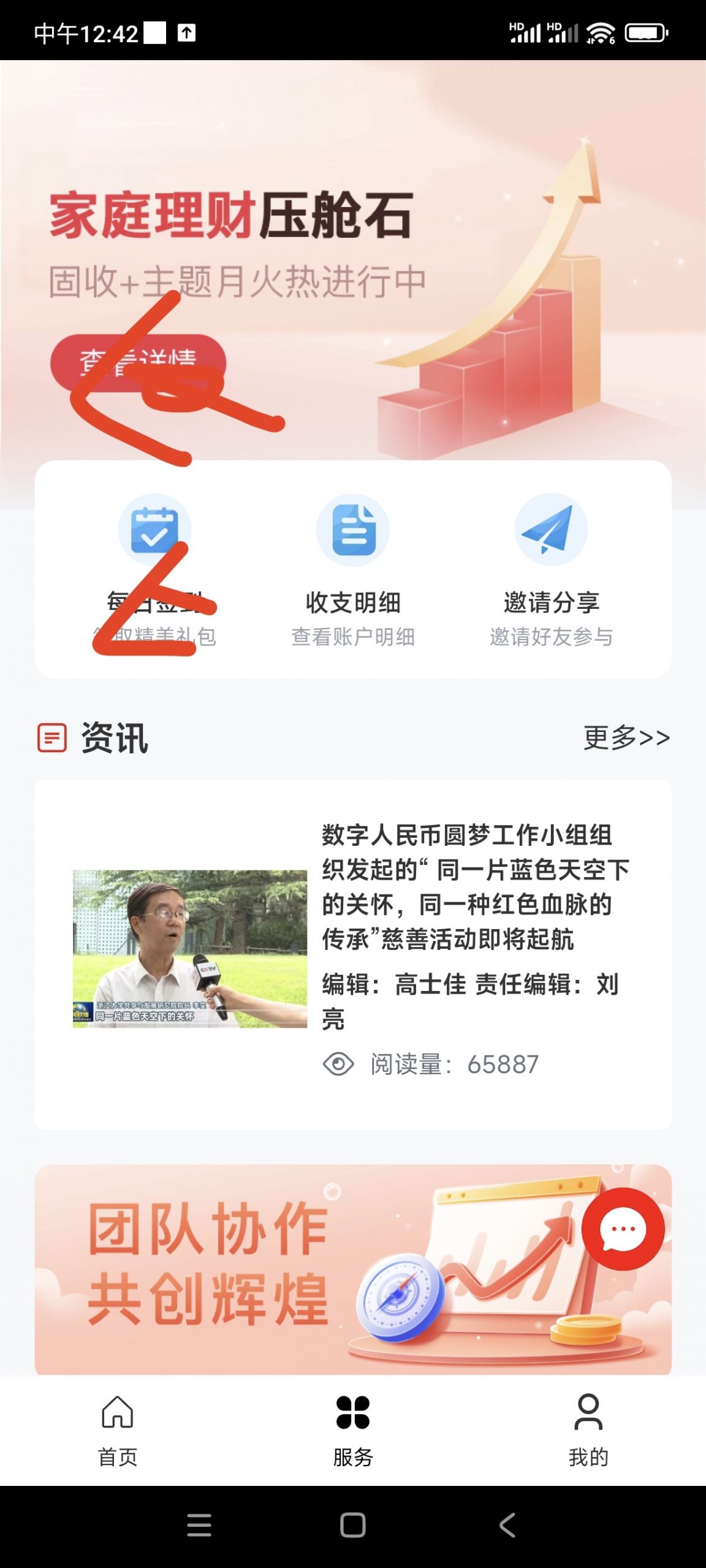Open 每日签到 daily check-in

click(154, 570)
